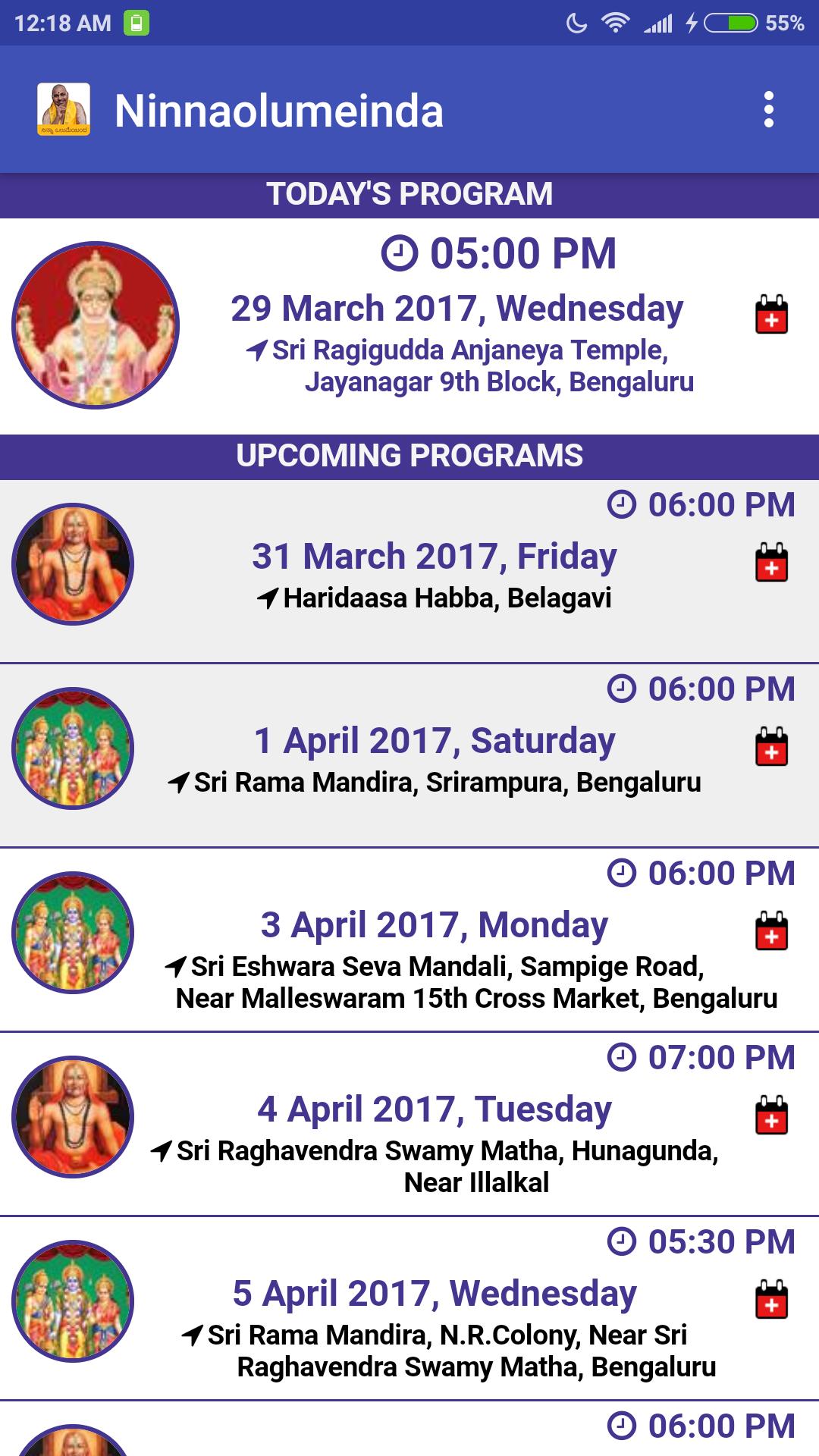Image resolution: width=819 pixels, height=1456 pixels.
Task: Add the 29 March 2017 program to calendar
Action: 771,315
